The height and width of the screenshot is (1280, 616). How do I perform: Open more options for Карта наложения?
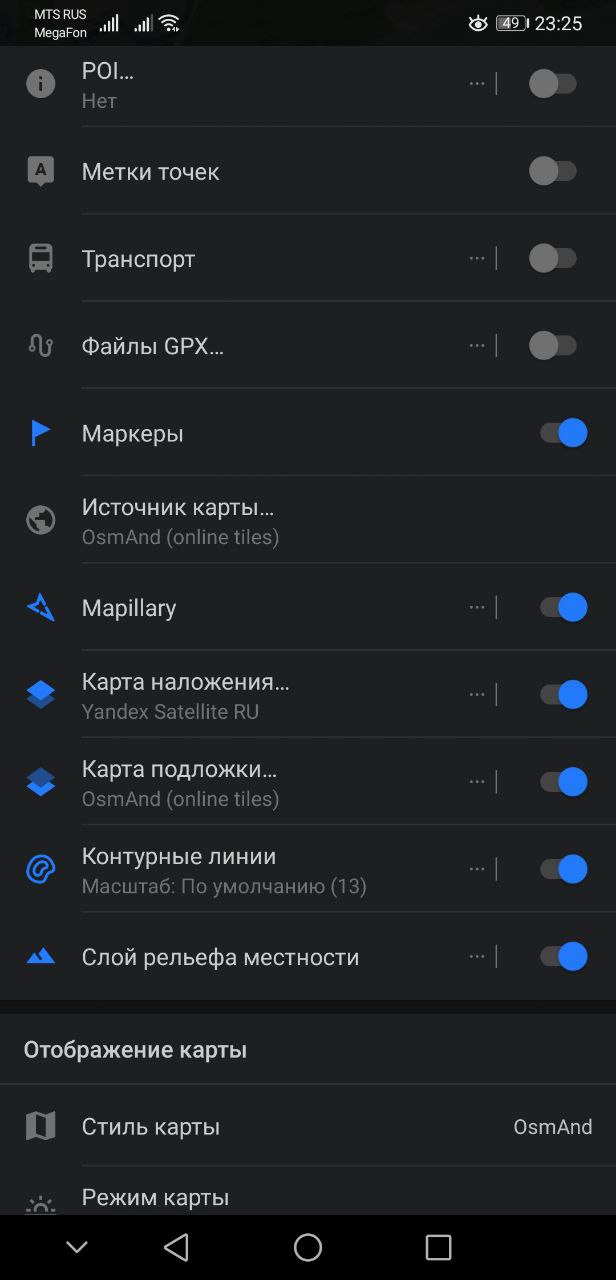pyautogui.click(x=477, y=694)
